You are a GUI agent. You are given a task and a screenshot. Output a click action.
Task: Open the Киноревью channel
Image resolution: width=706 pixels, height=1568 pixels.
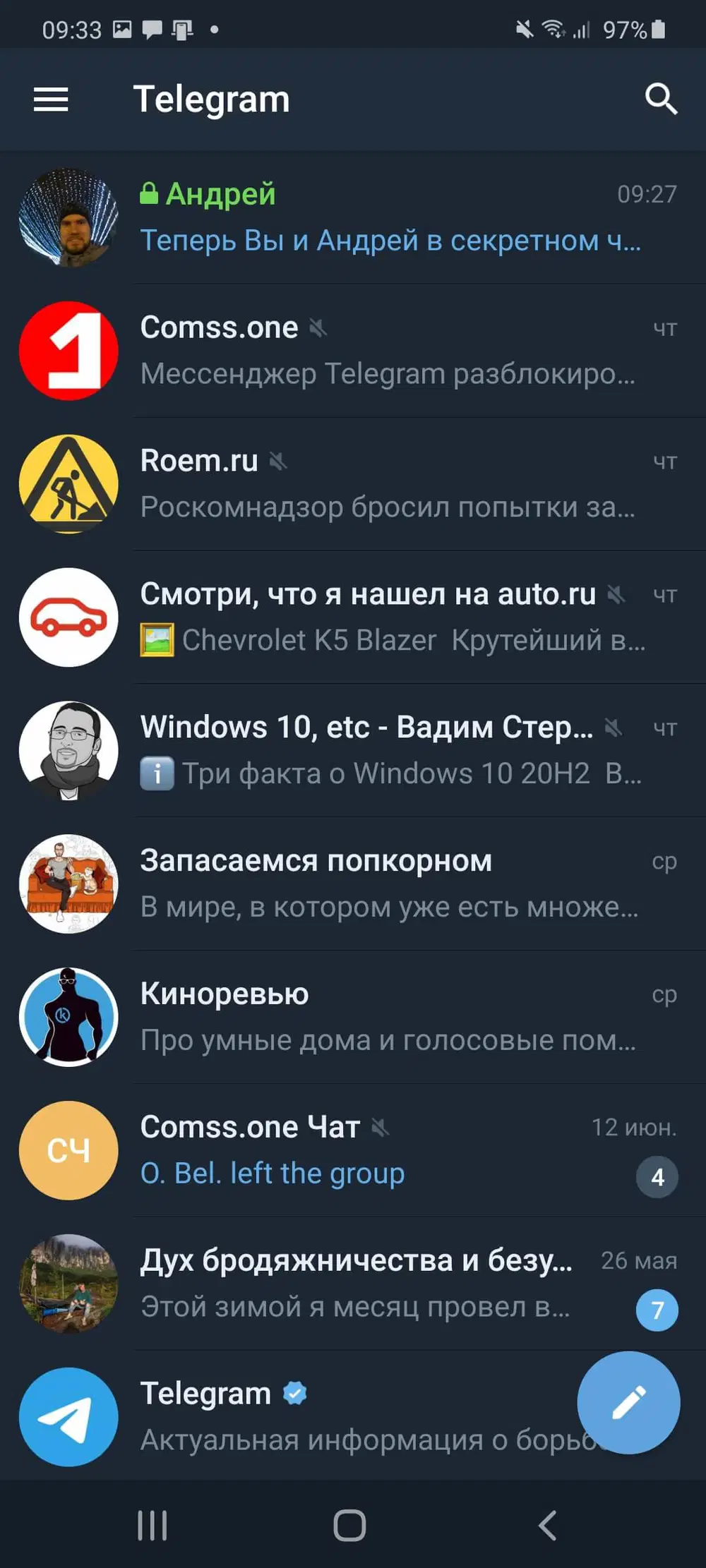(x=388, y=1017)
